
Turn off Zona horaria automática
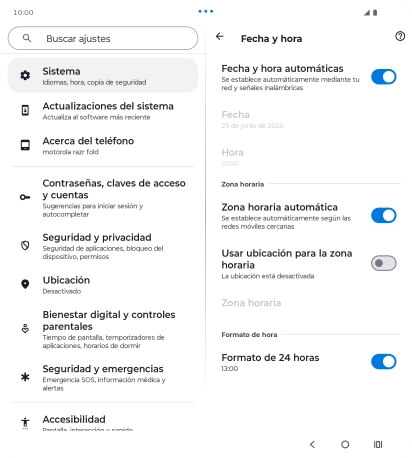[x=383, y=215]
